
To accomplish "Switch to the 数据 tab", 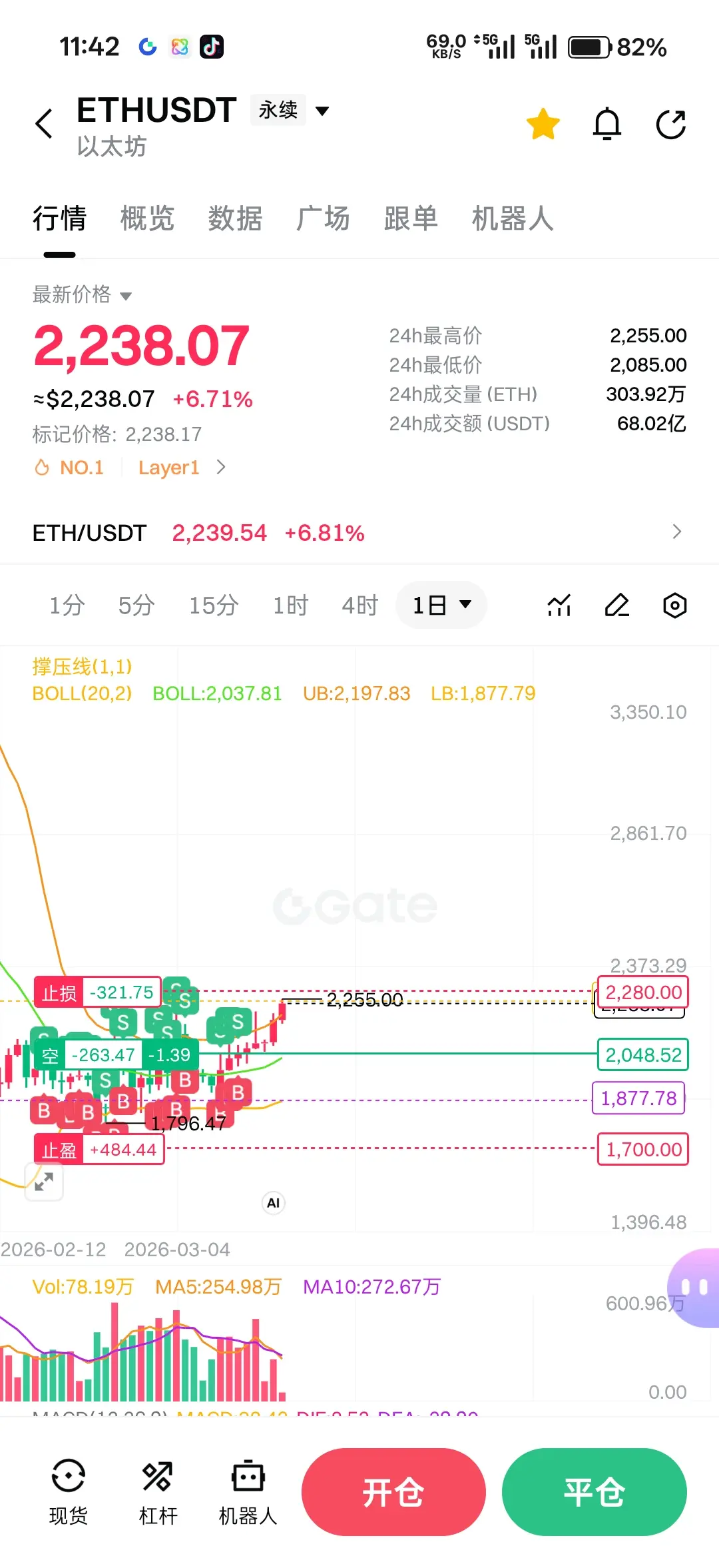I will click(235, 218).
